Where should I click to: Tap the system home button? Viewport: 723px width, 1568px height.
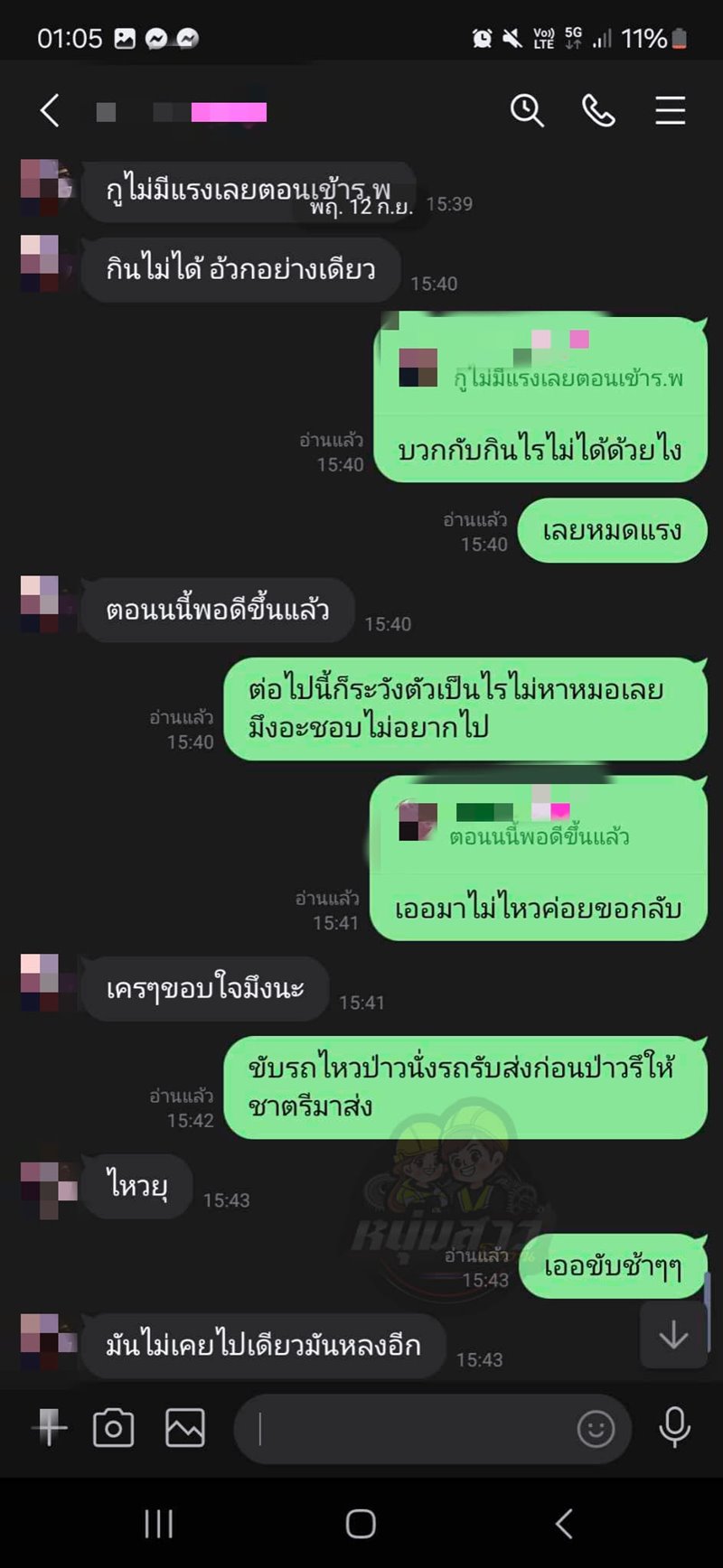(x=361, y=1524)
